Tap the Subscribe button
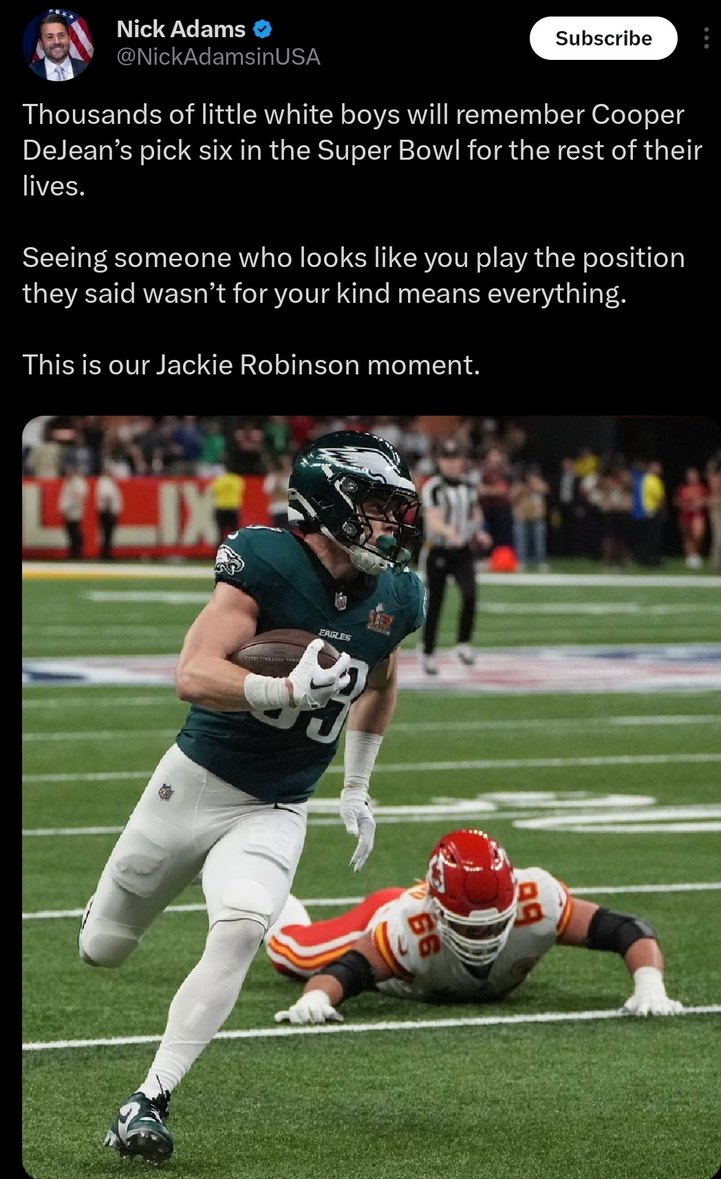The width and height of the screenshot is (721, 1179). point(603,39)
